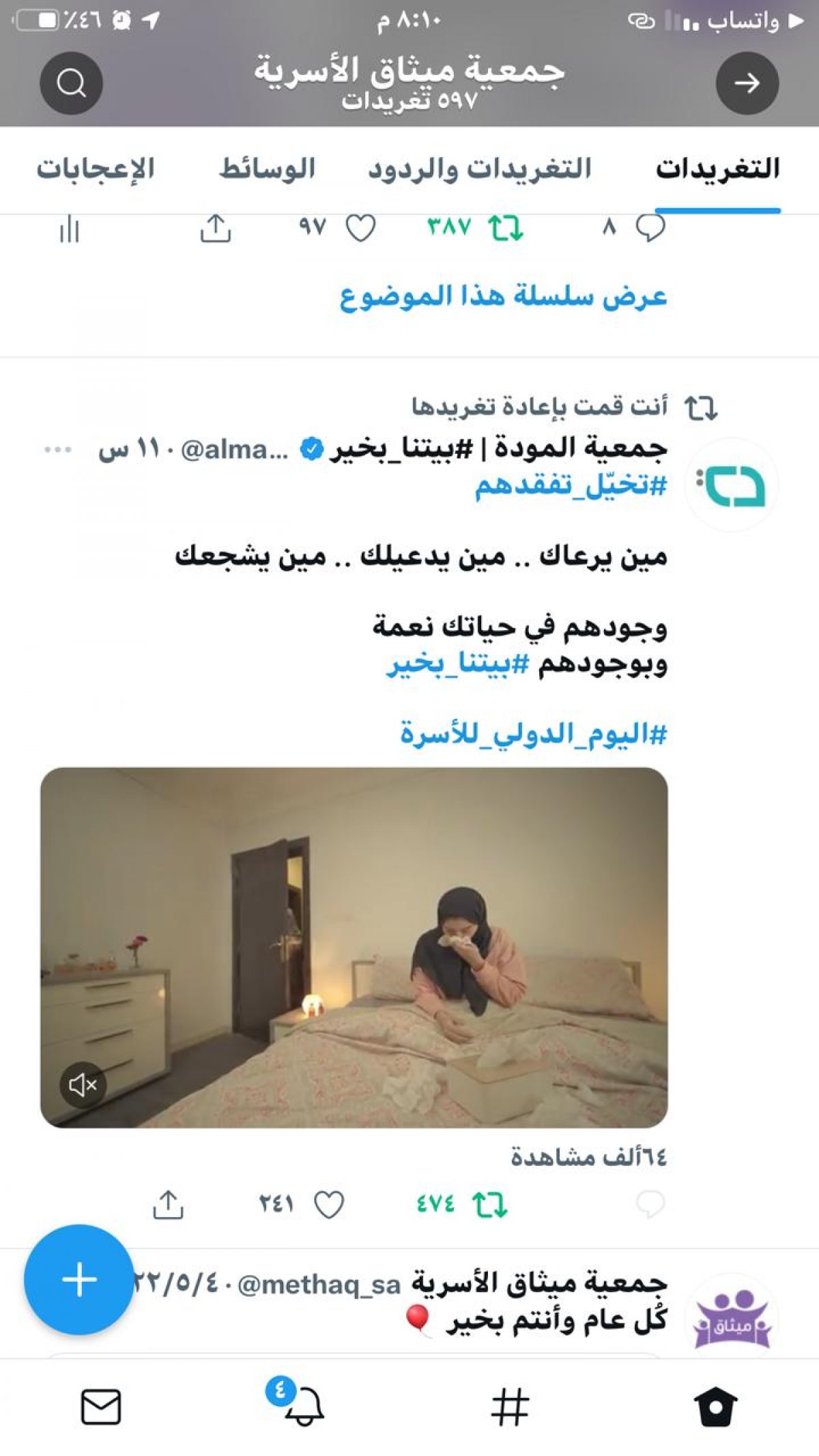
Task: Like the جمعية المودة tweet with ٢٤١ likes
Action: point(328,1205)
